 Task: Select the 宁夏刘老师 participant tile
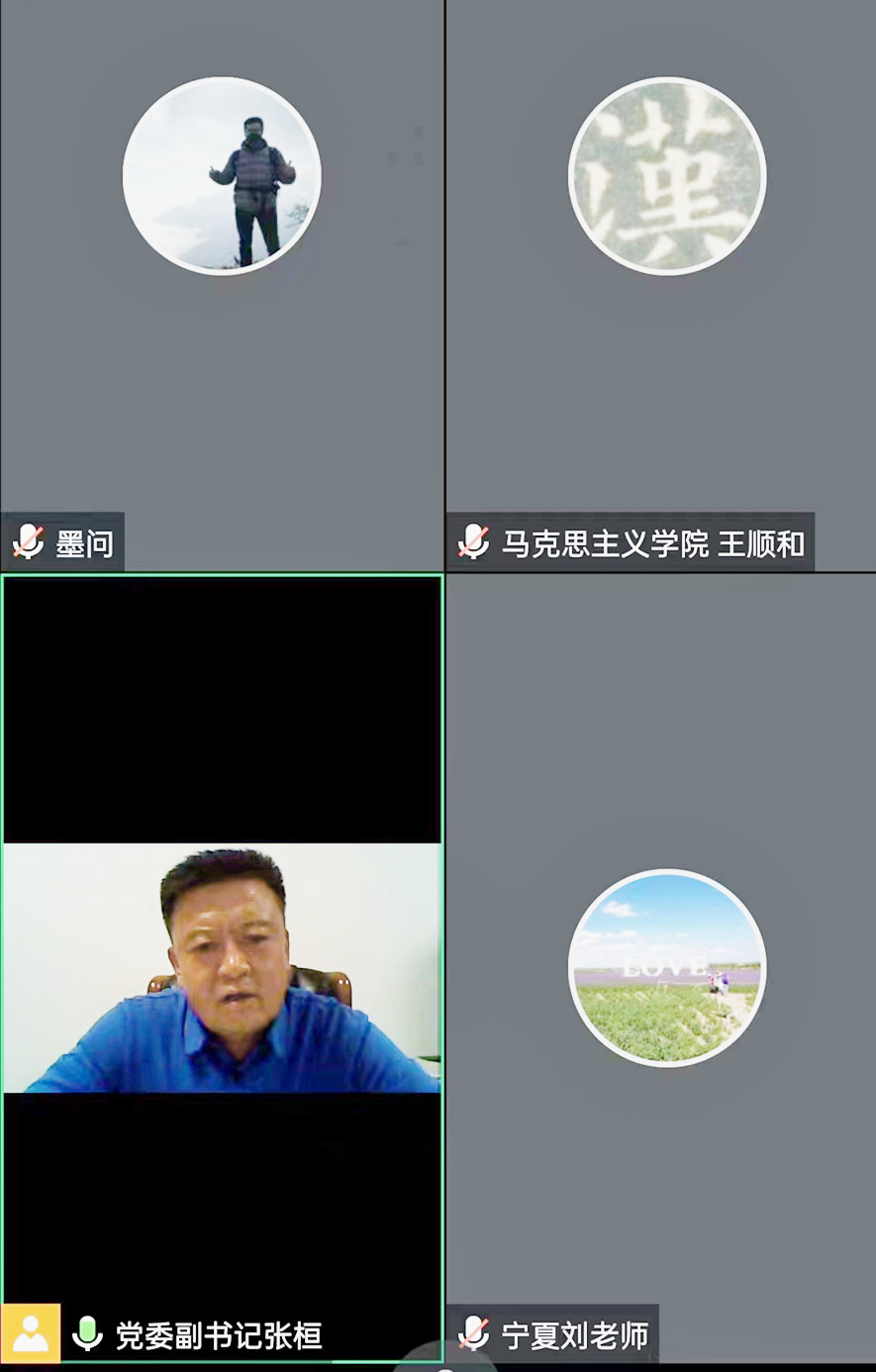661,967
